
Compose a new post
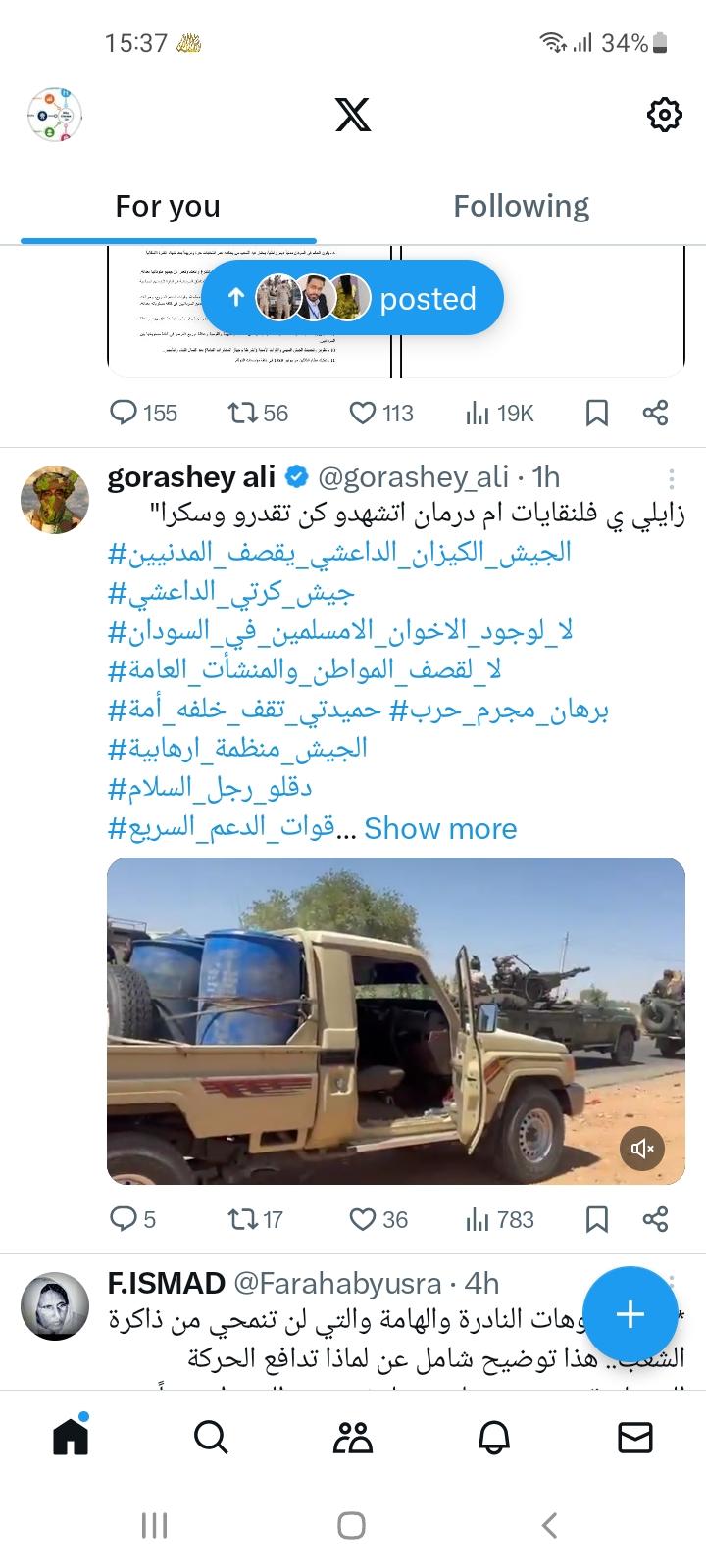(630, 1315)
